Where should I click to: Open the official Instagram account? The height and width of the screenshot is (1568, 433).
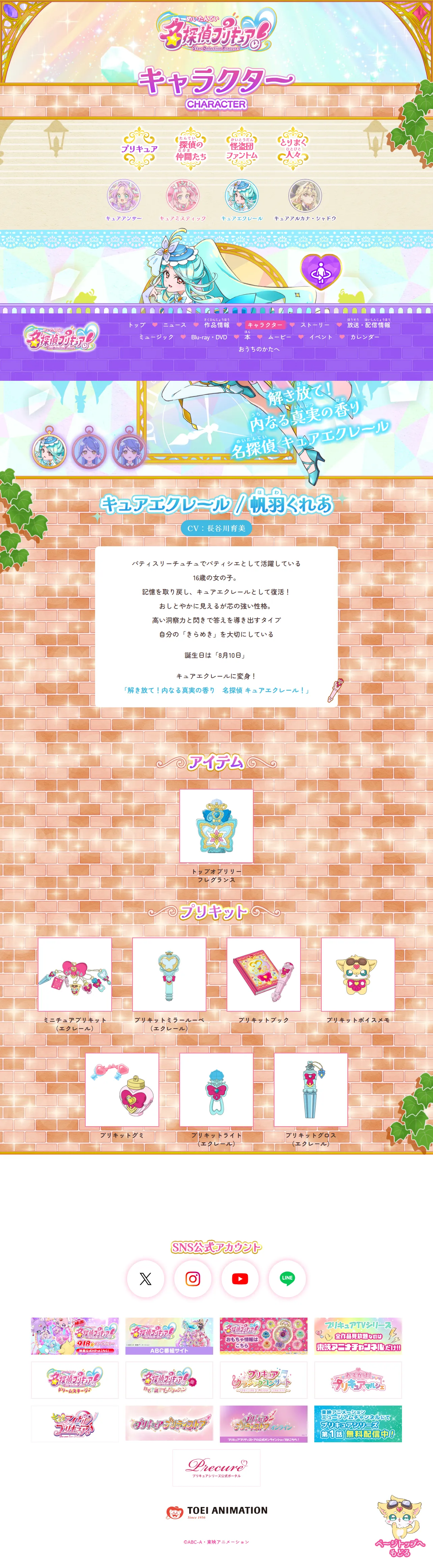pyautogui.click(x=193, y=1279)
